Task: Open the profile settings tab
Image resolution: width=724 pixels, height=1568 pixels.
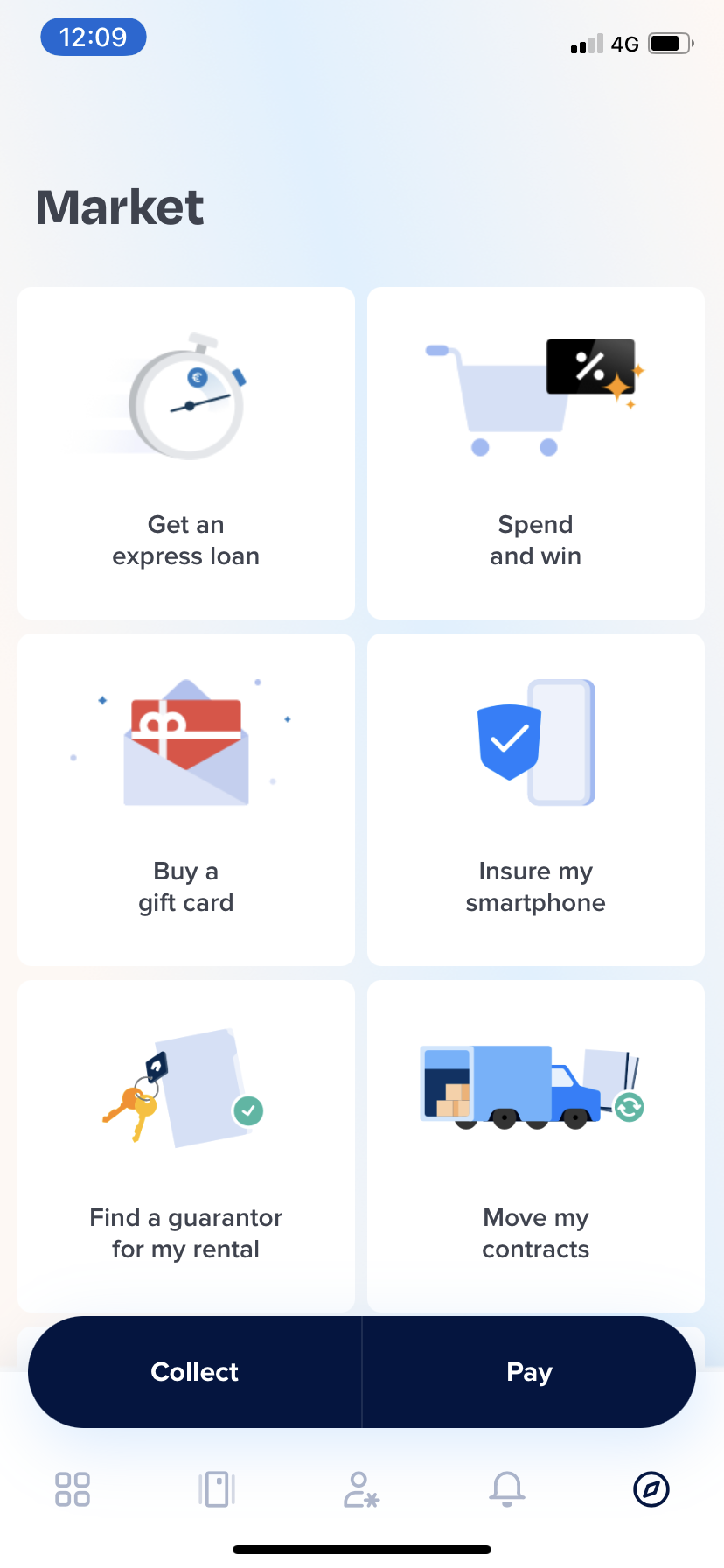Action: 361,1488
